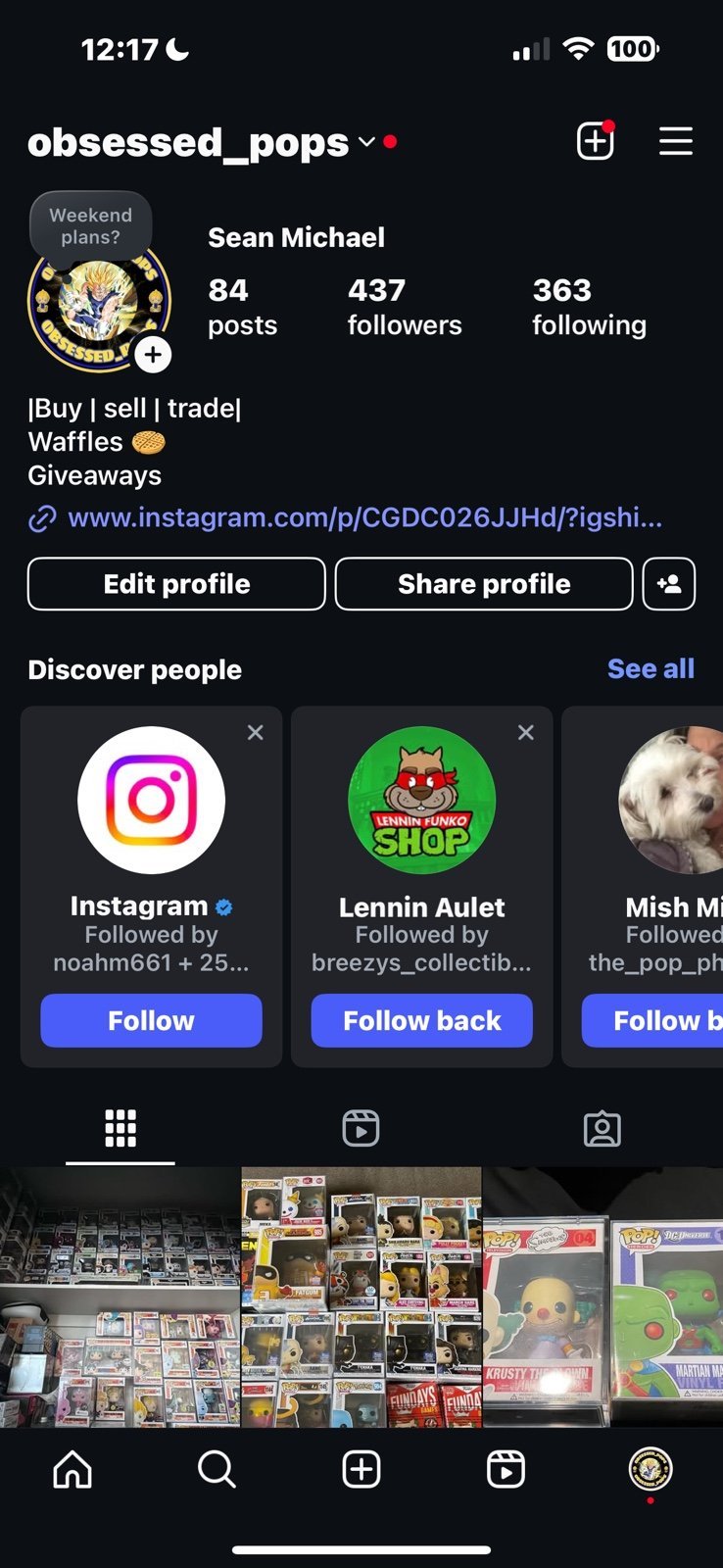View the 363 following list

pos(590,307)
